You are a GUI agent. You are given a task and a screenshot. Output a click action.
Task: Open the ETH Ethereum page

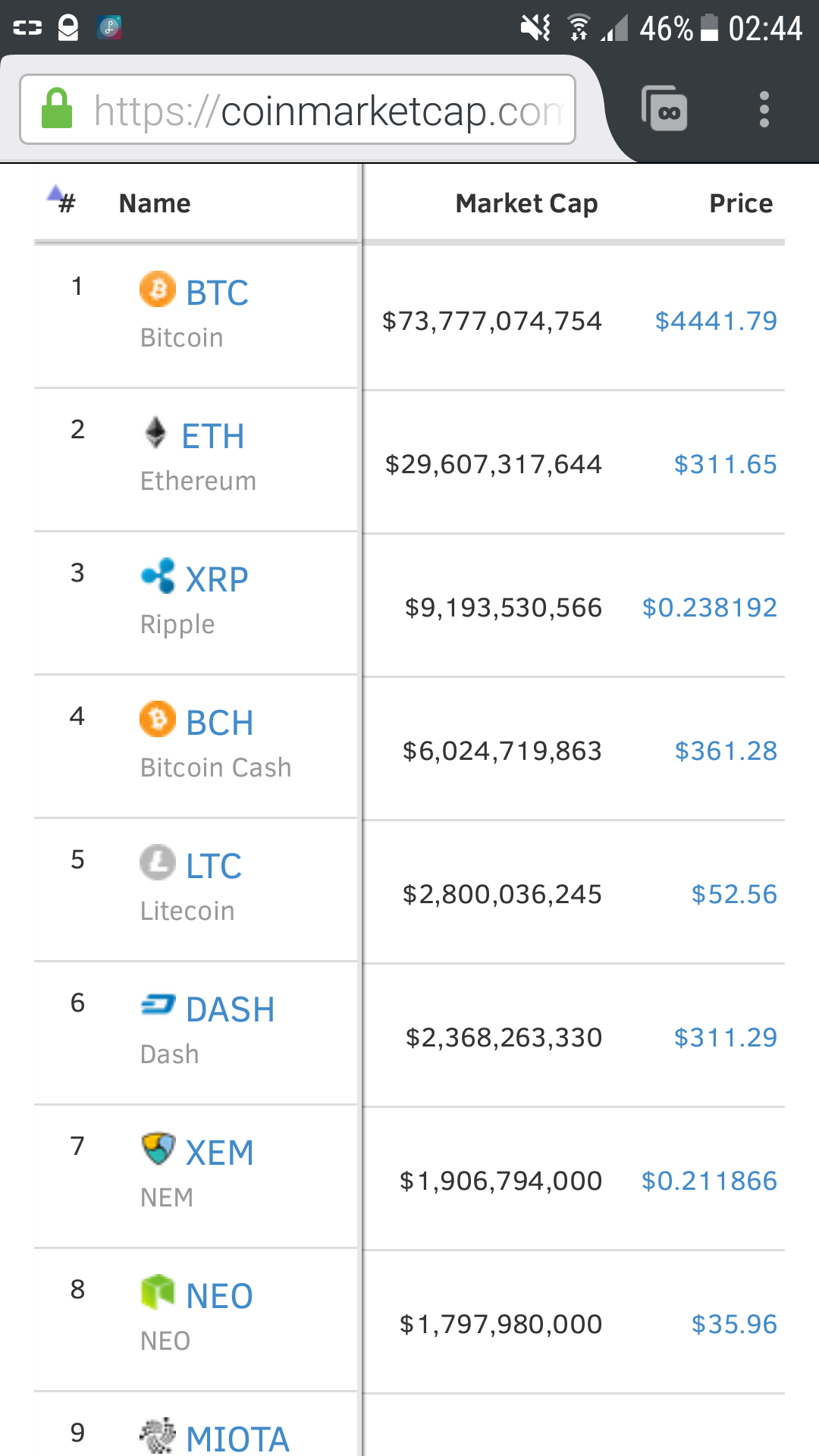[213, 437]
